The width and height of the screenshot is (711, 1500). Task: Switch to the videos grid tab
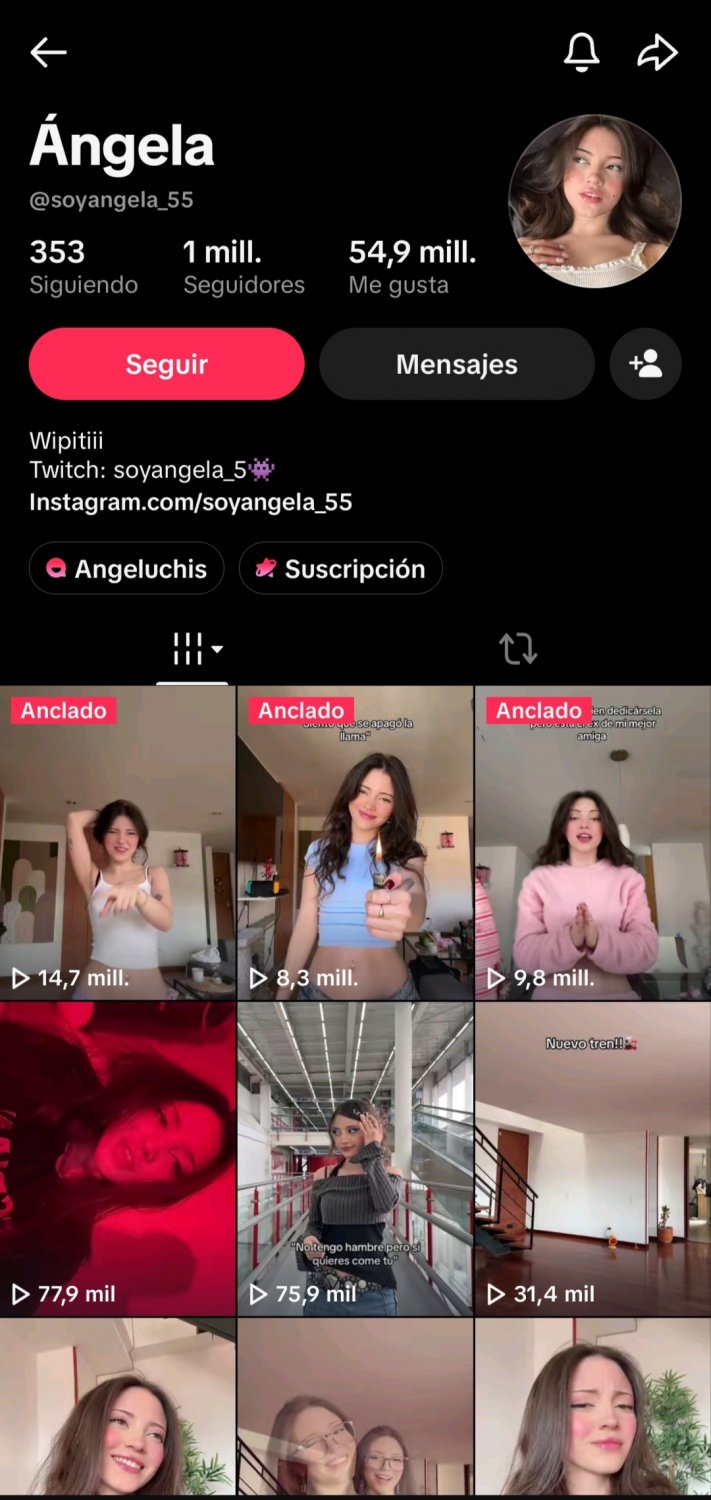pos(193,649)
